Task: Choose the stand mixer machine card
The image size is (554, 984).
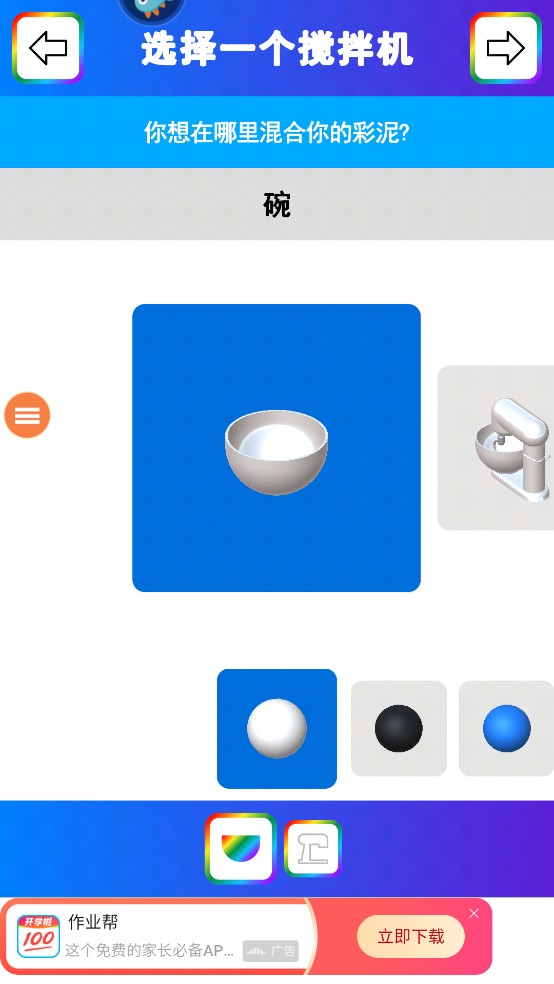Action: pos(496,447)
